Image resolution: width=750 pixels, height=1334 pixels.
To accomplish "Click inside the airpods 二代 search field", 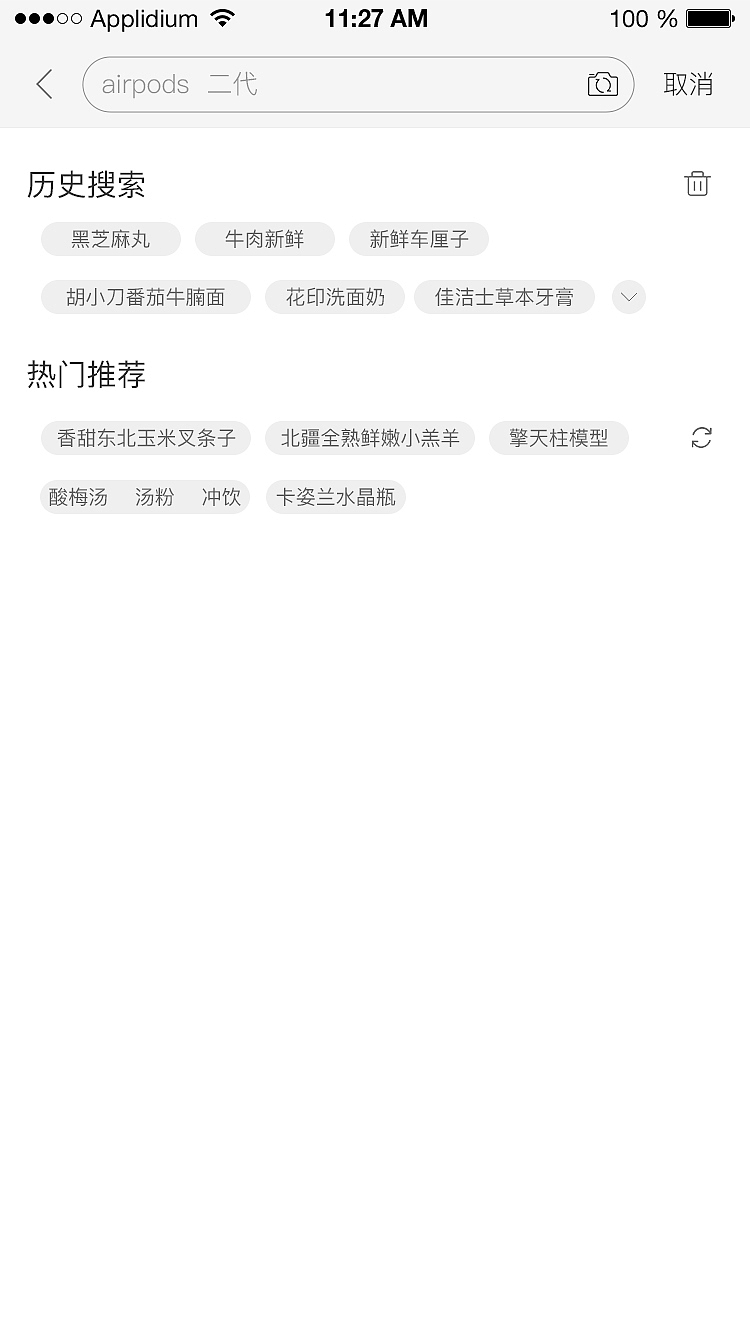I will point(300,85).
